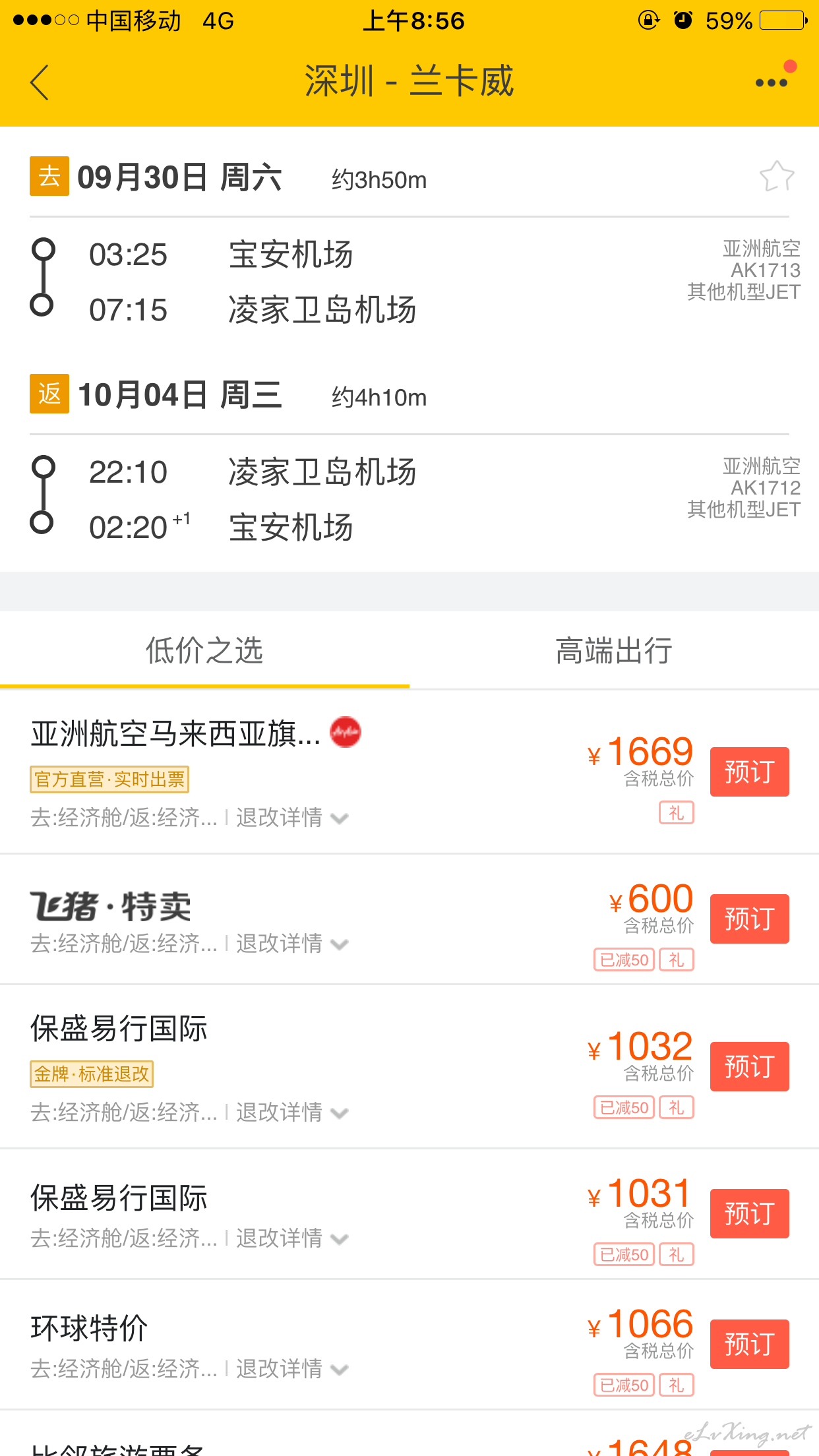Open the three-dot overflow menu

pos(772,82)
